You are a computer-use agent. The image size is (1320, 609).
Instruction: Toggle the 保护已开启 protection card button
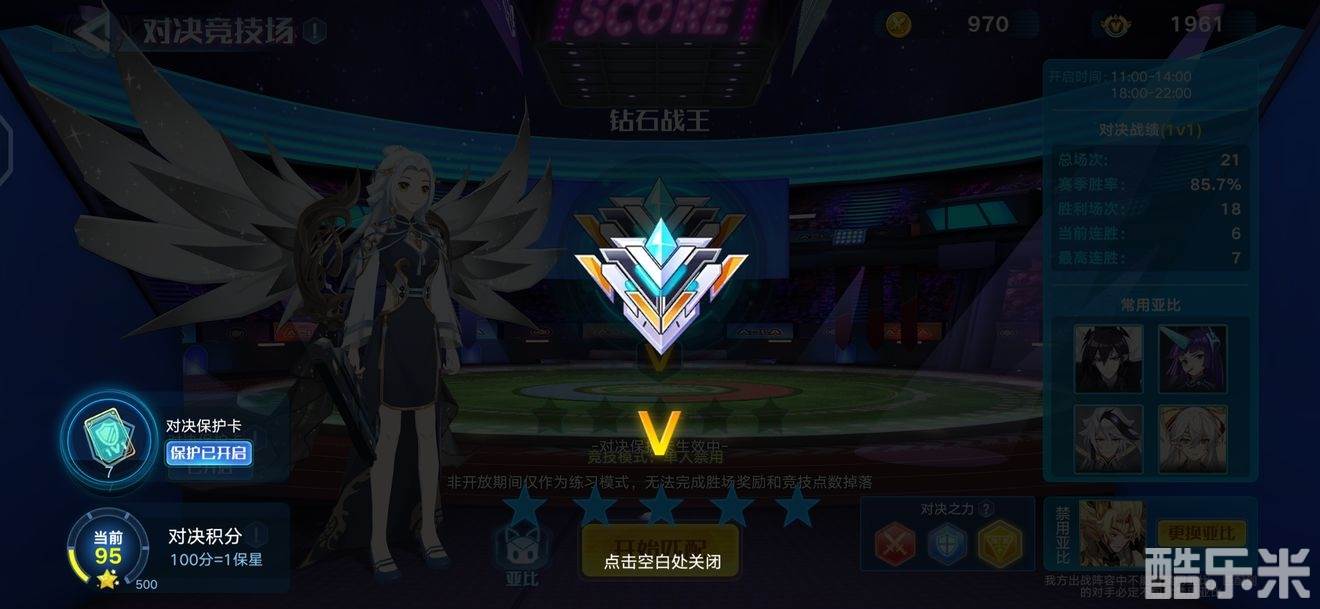(208, 452)
